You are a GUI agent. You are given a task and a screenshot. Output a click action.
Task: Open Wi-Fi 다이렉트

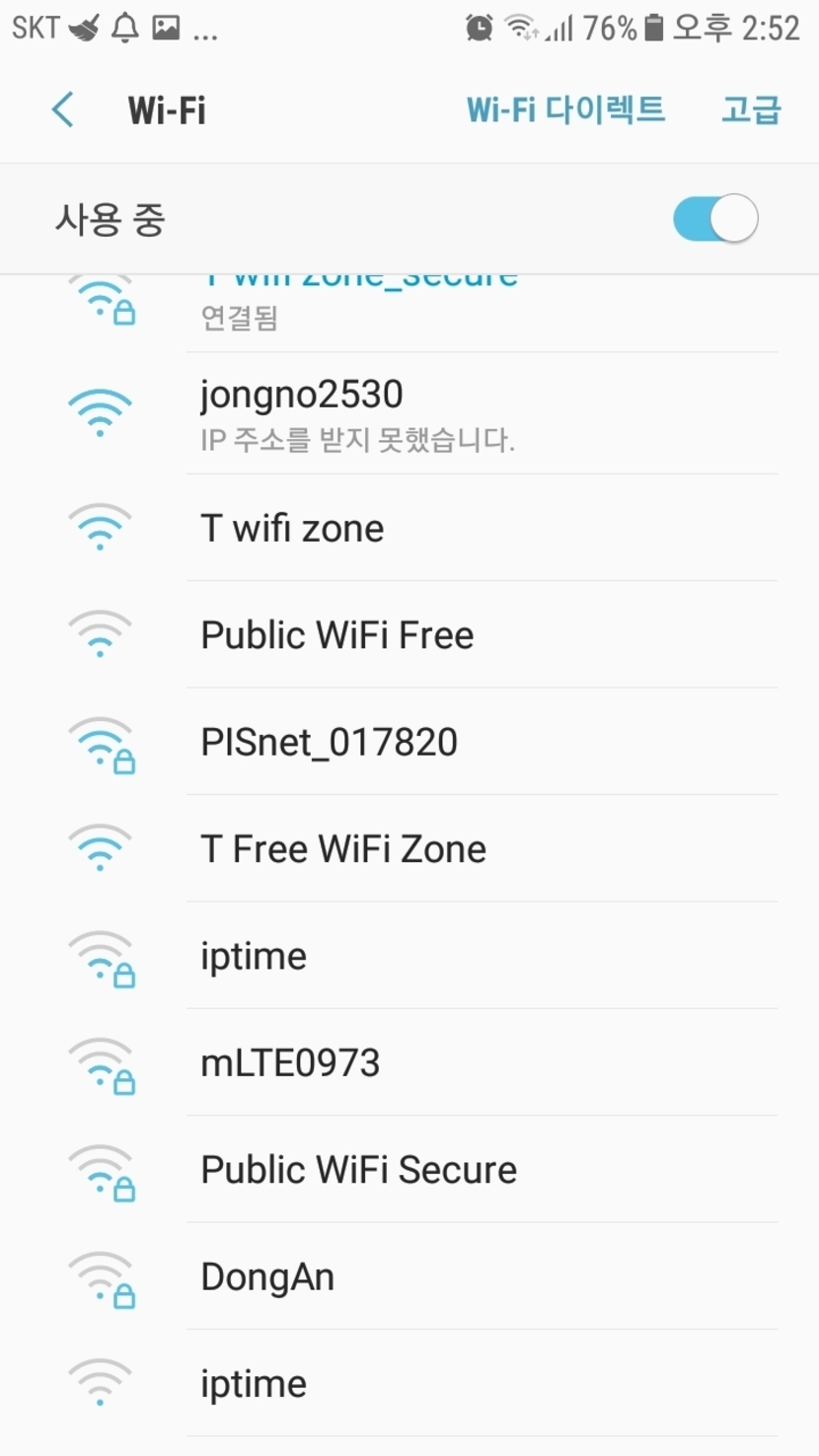(565, 109)
